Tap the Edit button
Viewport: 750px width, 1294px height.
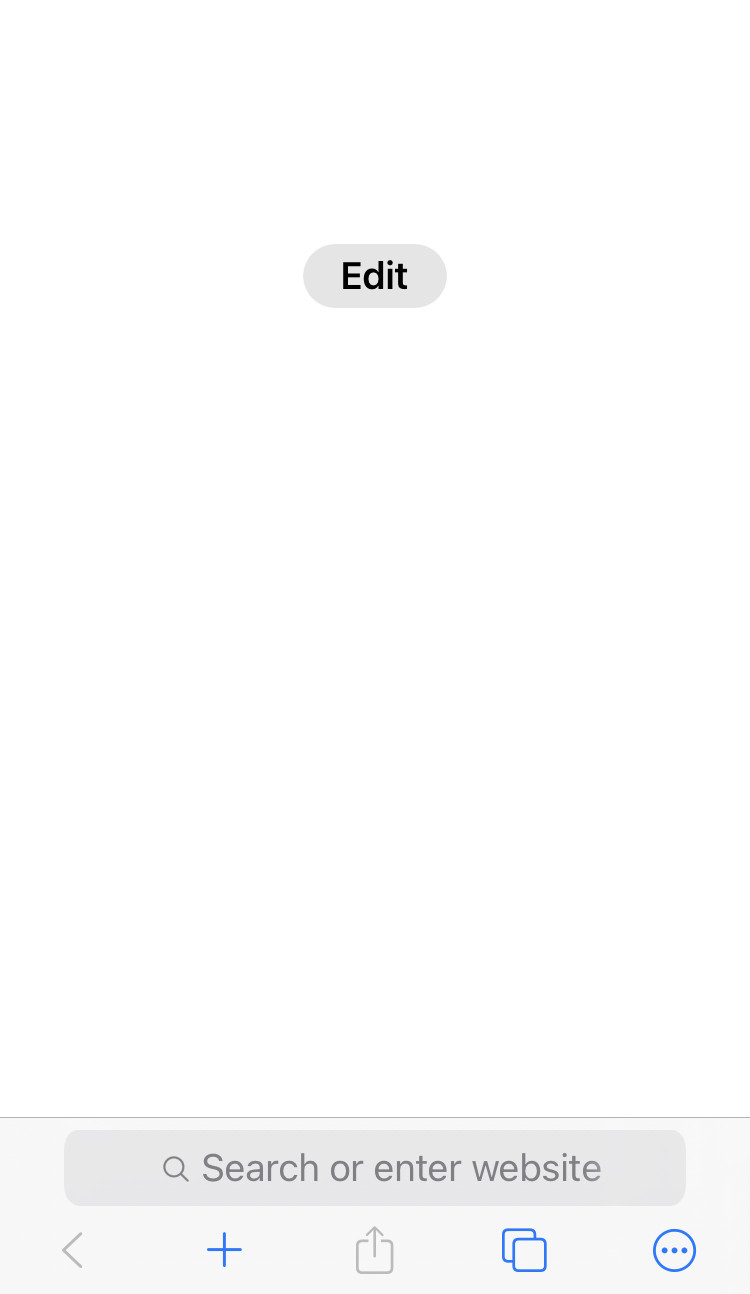tap(374, 276)
